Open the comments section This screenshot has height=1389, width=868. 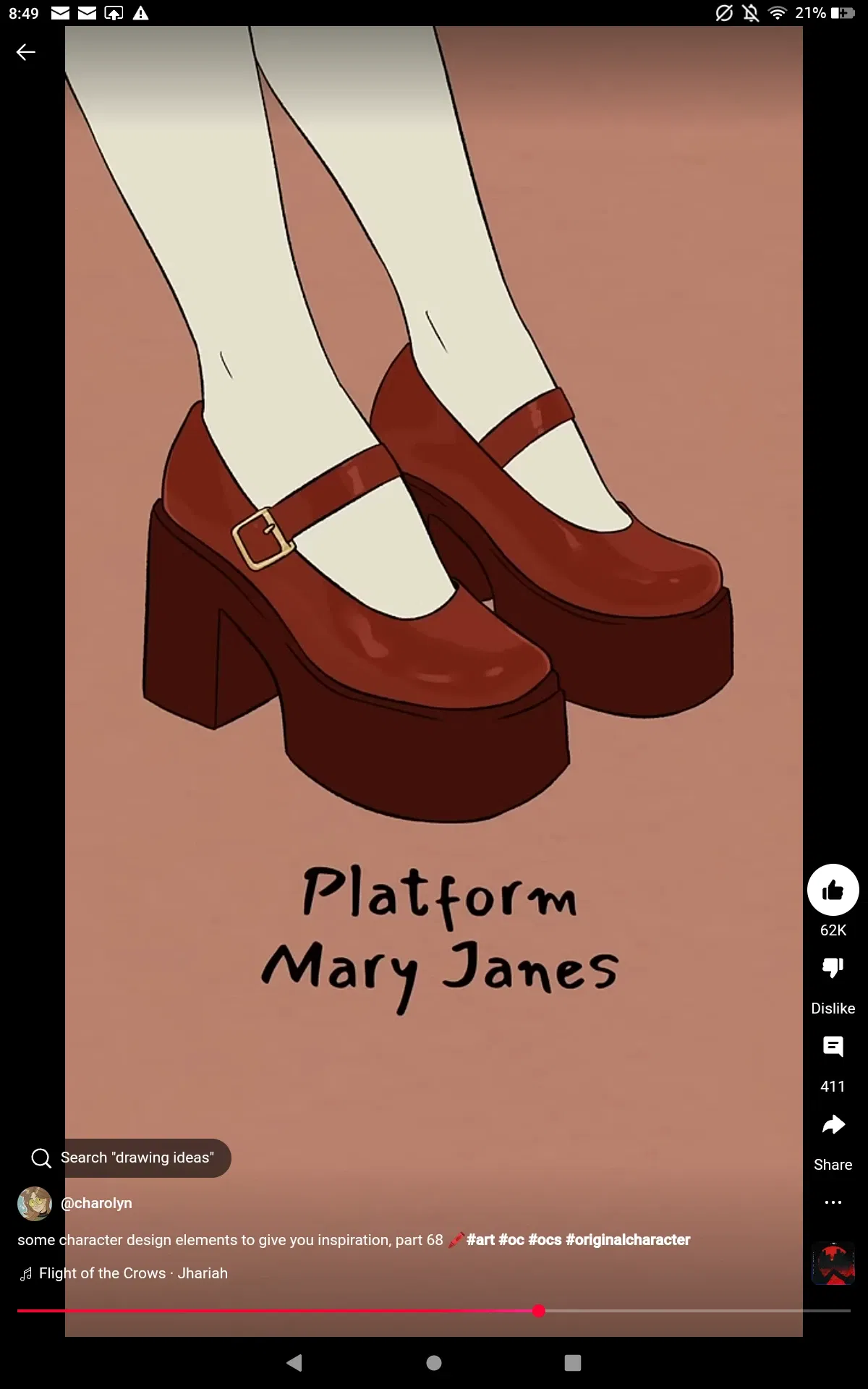pos(833,1046)
